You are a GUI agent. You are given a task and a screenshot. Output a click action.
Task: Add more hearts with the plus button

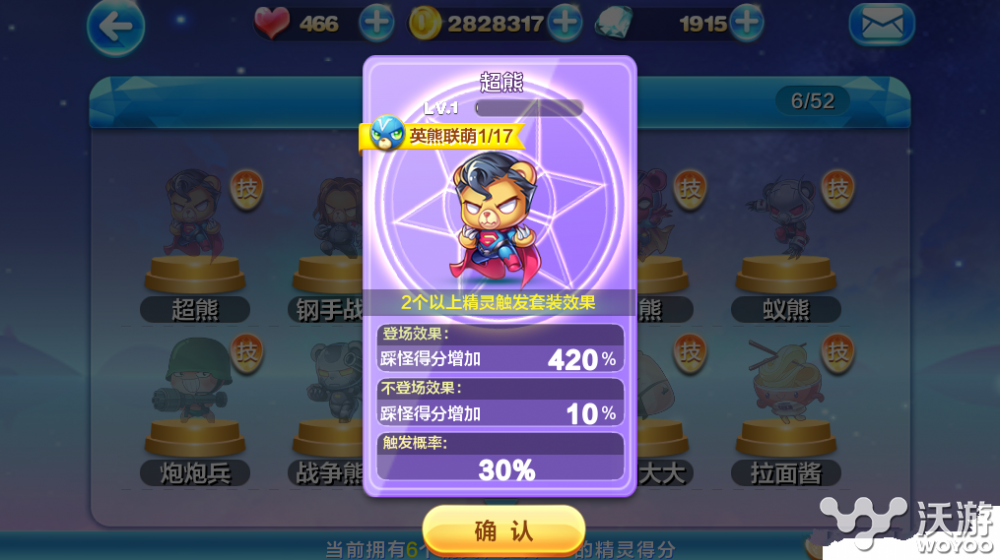[376, 22]
